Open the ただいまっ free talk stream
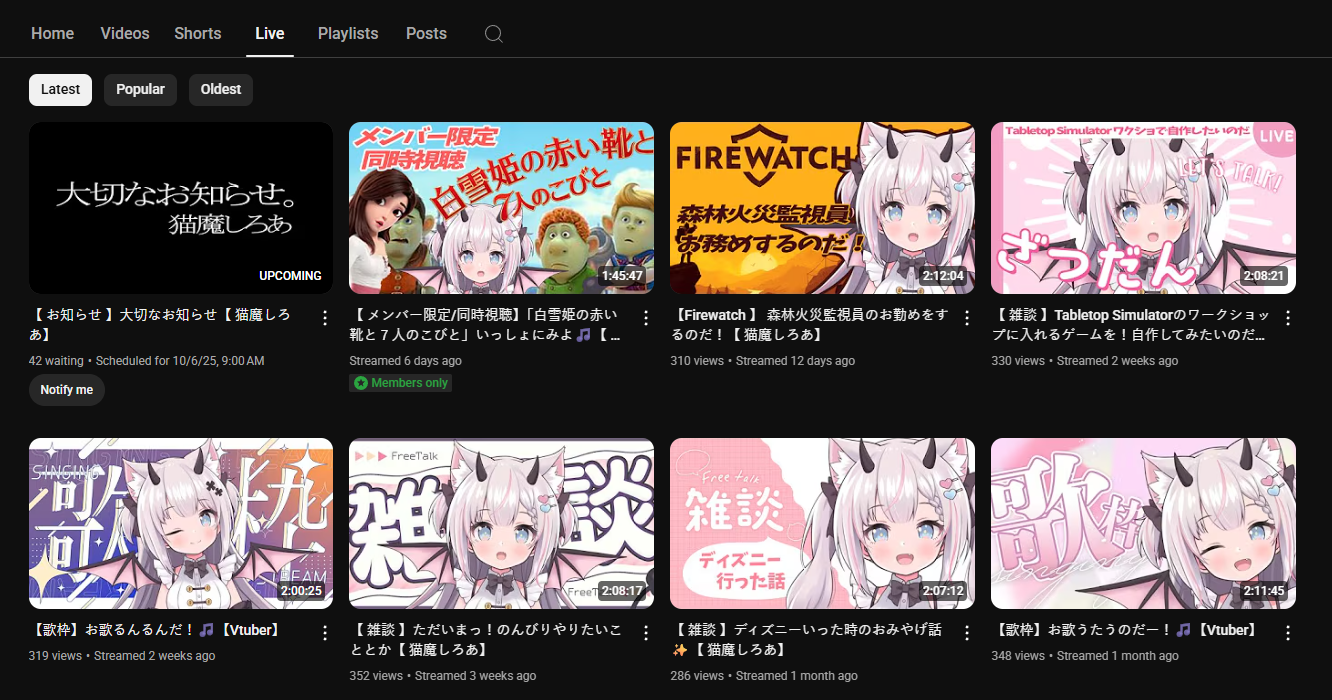The image size is (1332, 700). [501, 523]
